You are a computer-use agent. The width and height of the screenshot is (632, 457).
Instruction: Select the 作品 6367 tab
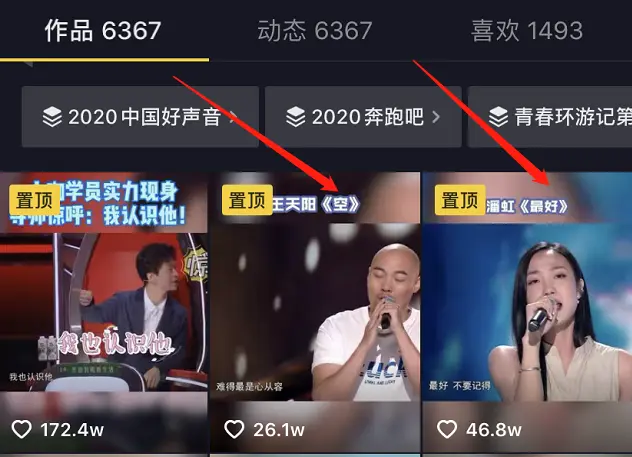pos(103,31)
